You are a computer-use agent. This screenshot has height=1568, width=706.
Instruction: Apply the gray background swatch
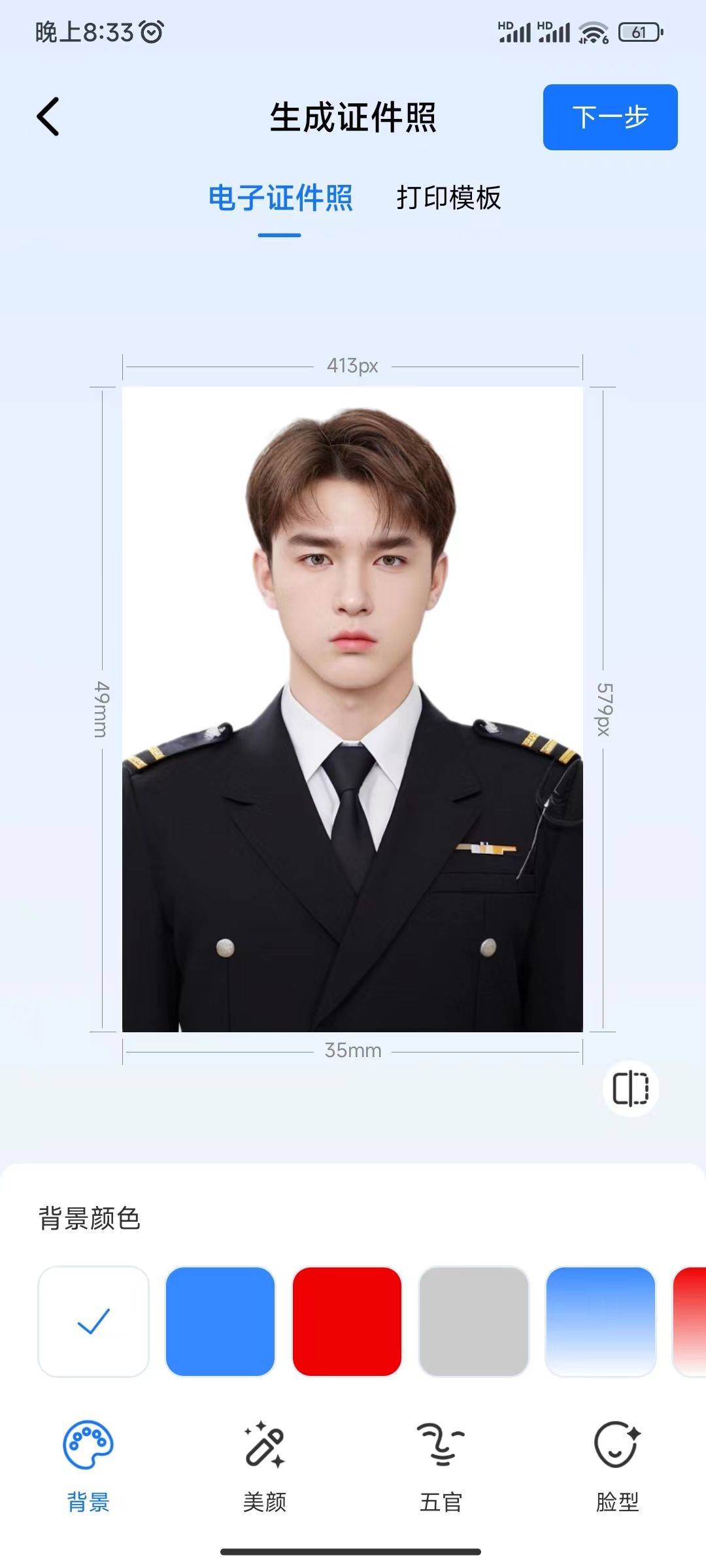point(473,1321)
